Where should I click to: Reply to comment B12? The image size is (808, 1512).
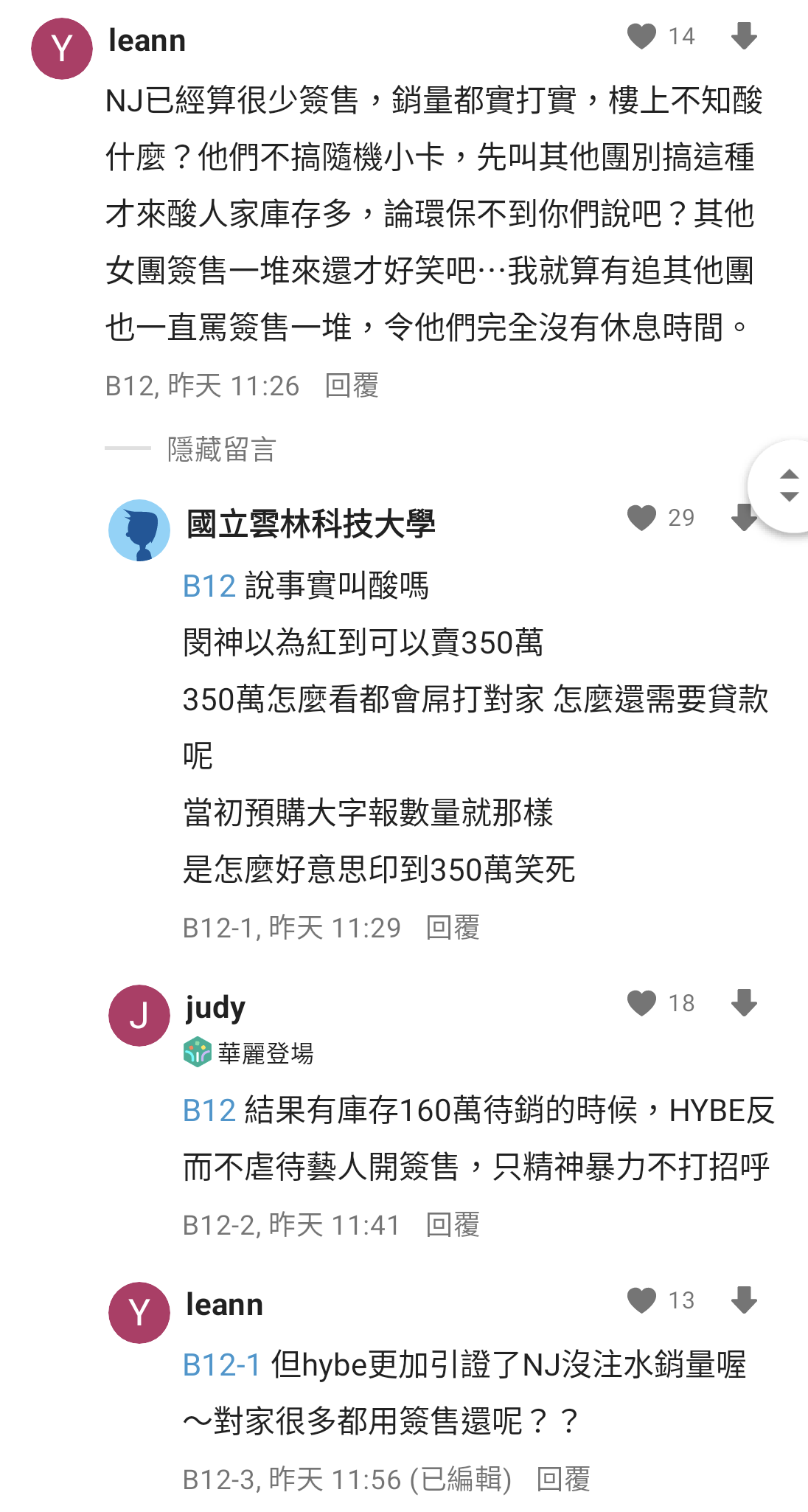(352, 386)
